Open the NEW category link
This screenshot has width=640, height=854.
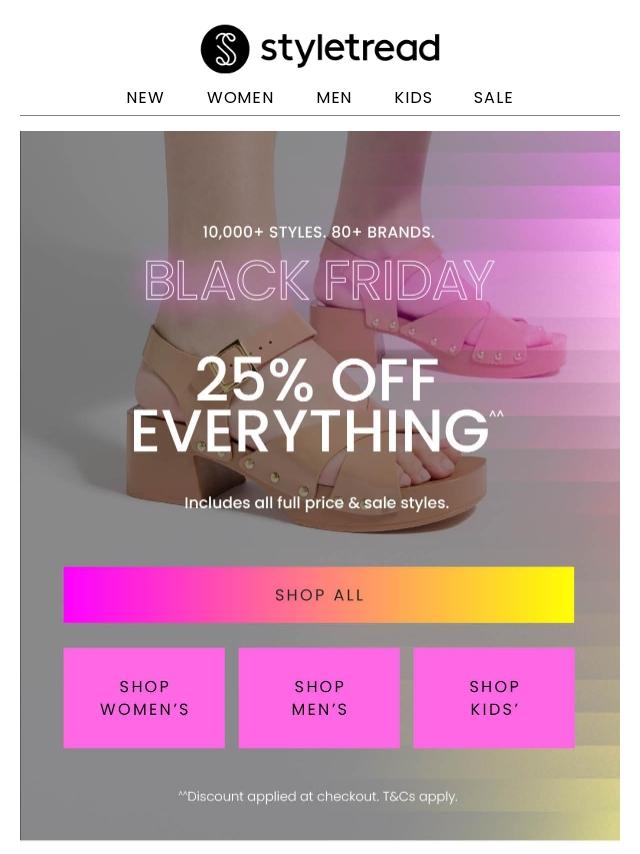pos(145,98)
